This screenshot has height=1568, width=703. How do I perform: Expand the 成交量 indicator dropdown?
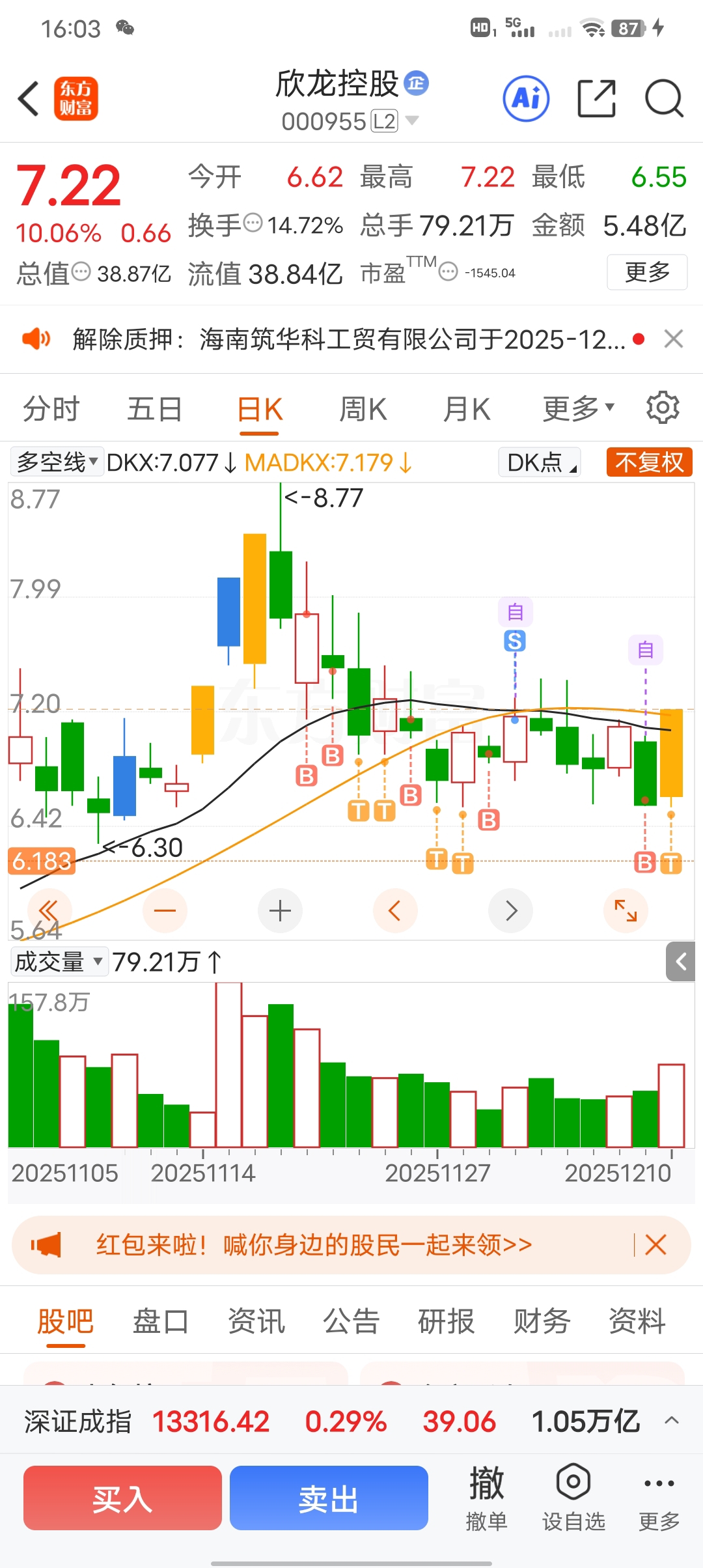59,962
